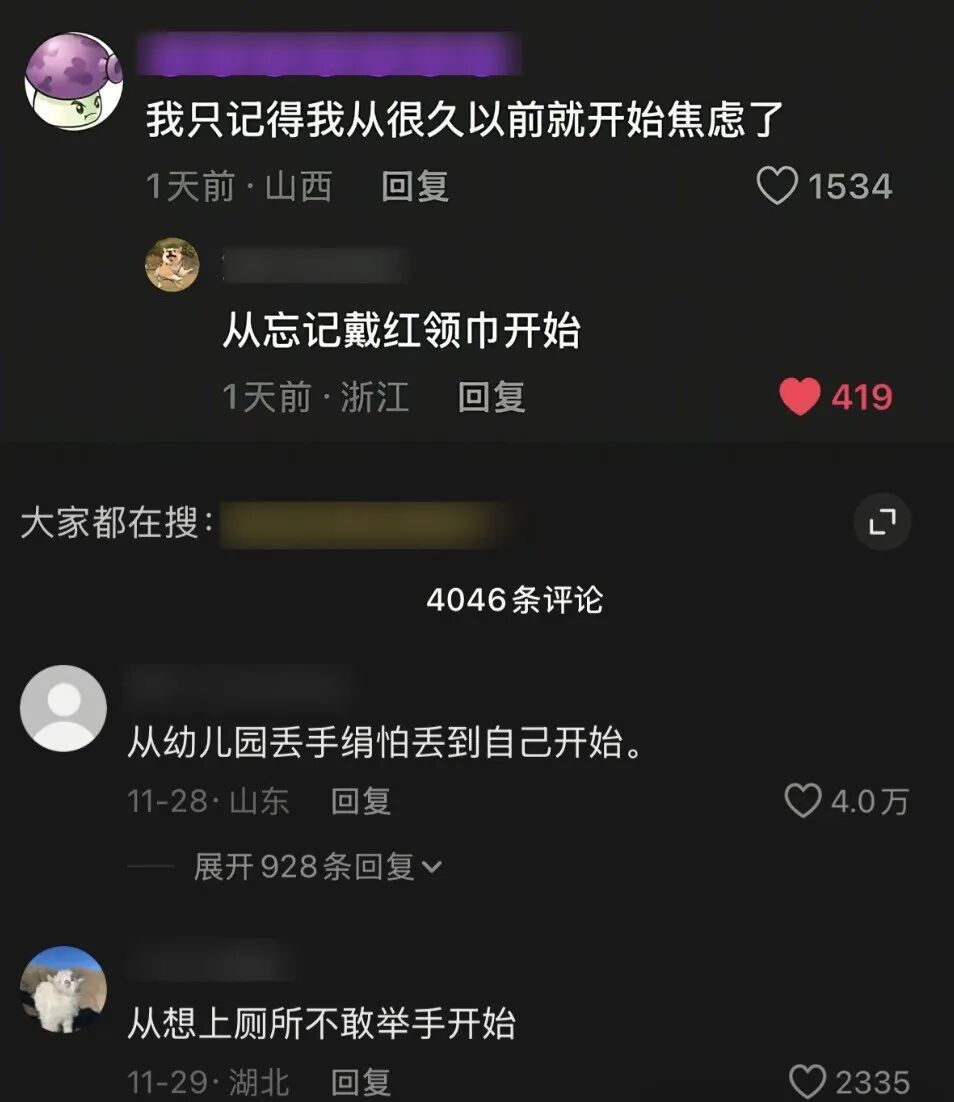Expand the comment panel to full screen
The height and width of the screenshot is (1102, 954).
point(882,521)
